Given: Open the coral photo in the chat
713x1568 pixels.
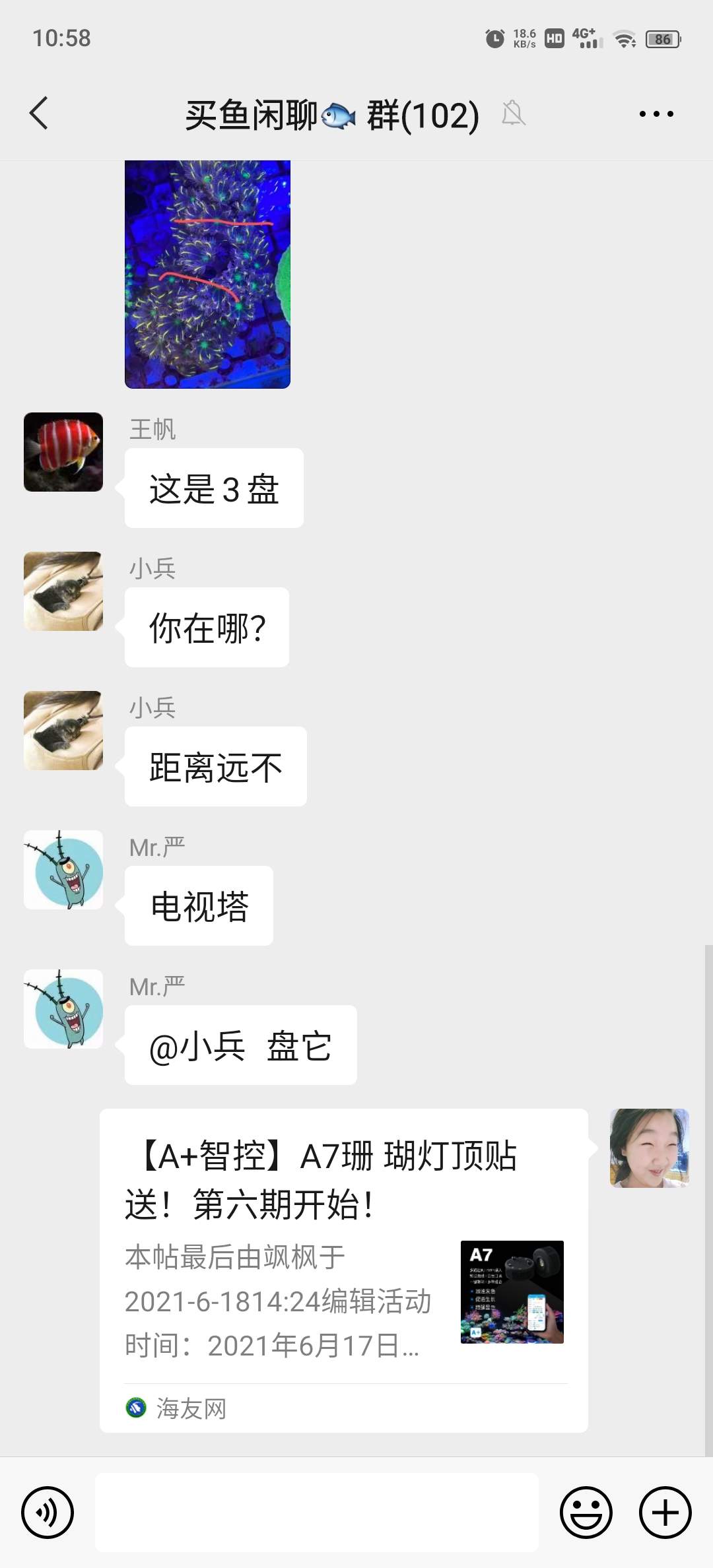Looking at the screenshot, I should click(x=207, y=274).
